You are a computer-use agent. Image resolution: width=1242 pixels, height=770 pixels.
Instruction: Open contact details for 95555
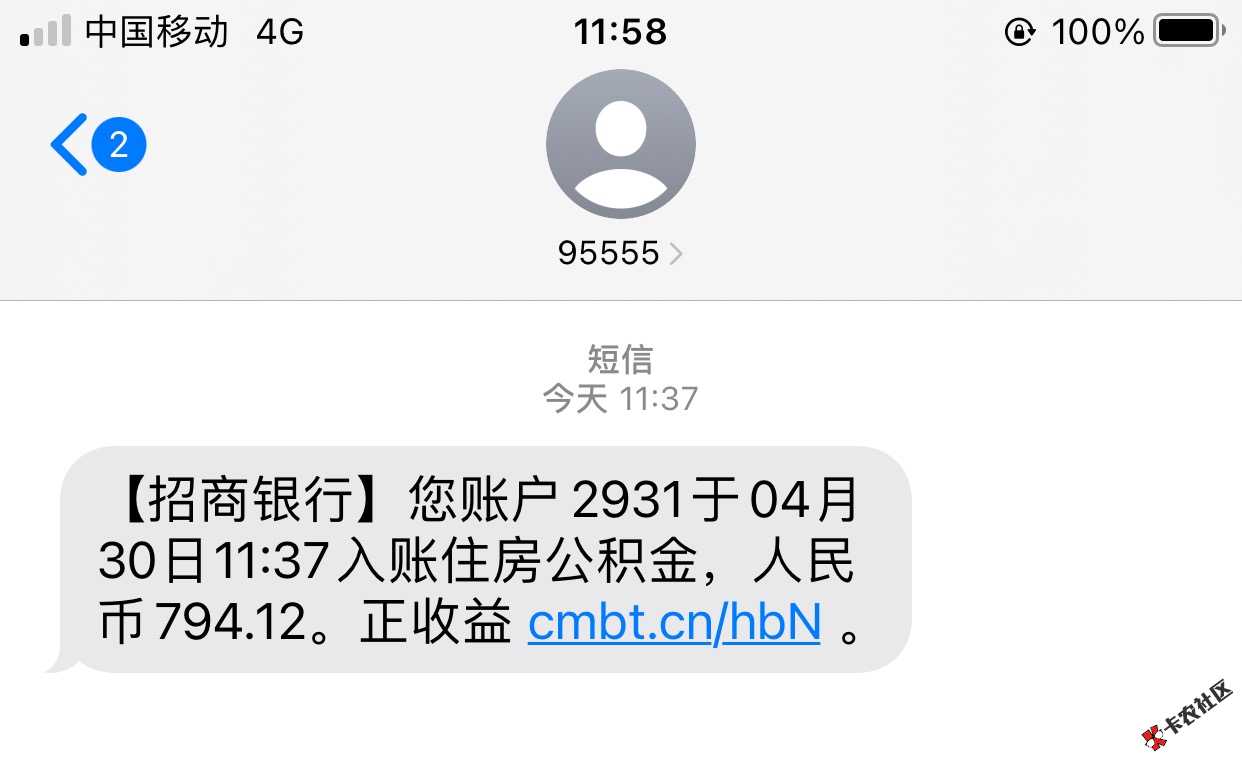[x=620, y=253]
